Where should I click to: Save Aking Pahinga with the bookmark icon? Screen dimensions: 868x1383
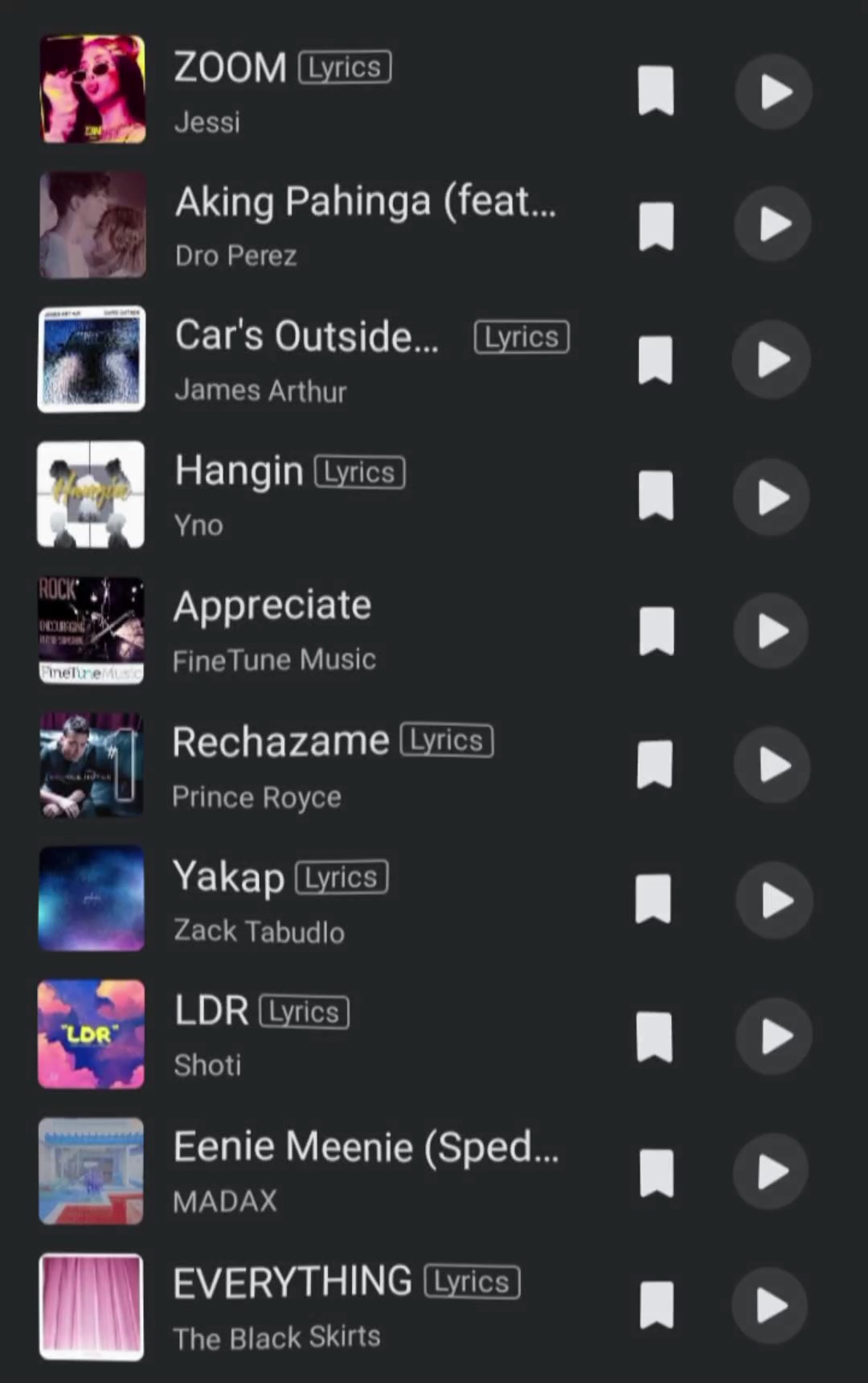coord(656,226)
